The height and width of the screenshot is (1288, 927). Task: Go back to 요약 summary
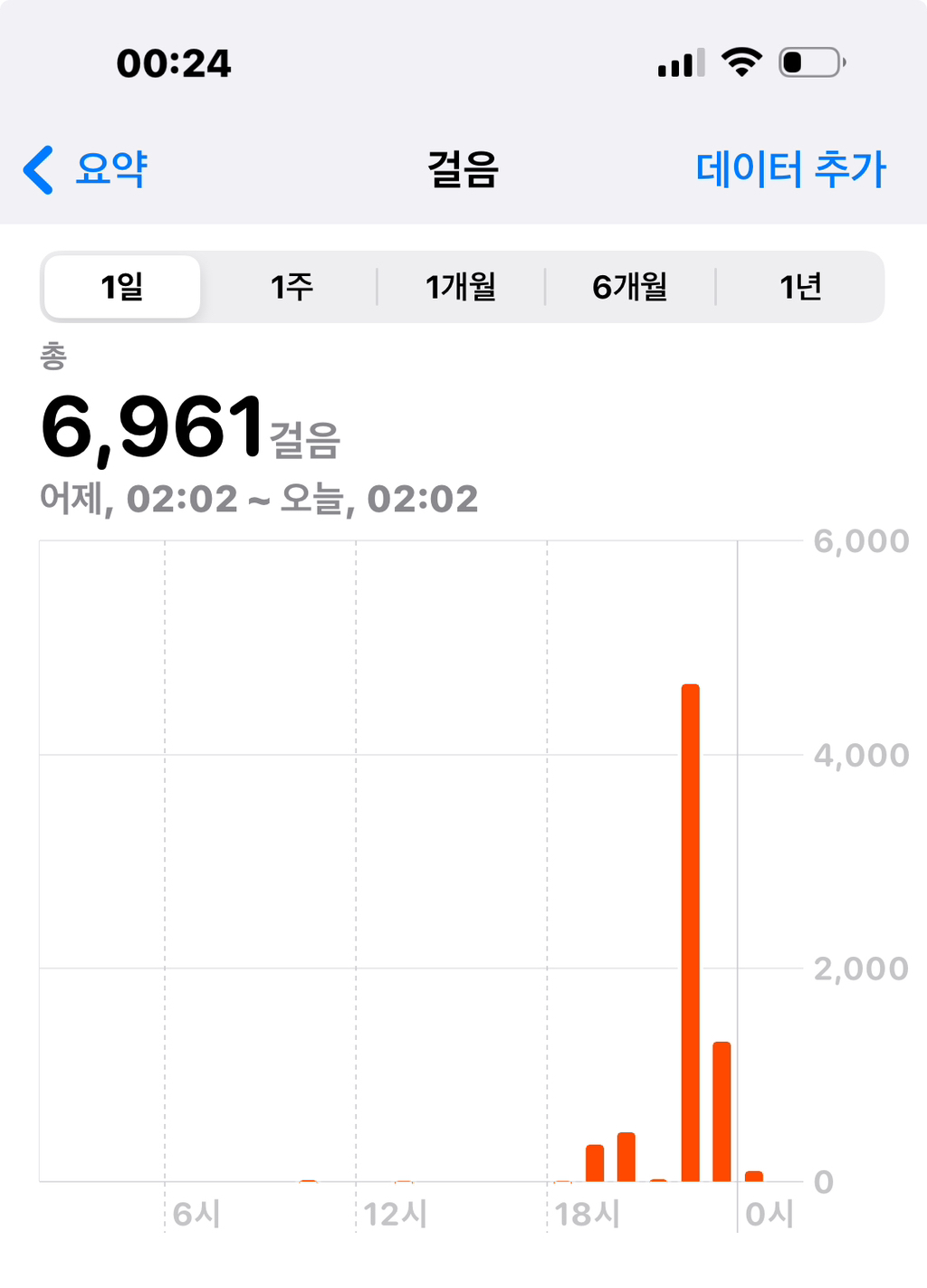pyautogui.click(x=87, y=169)
